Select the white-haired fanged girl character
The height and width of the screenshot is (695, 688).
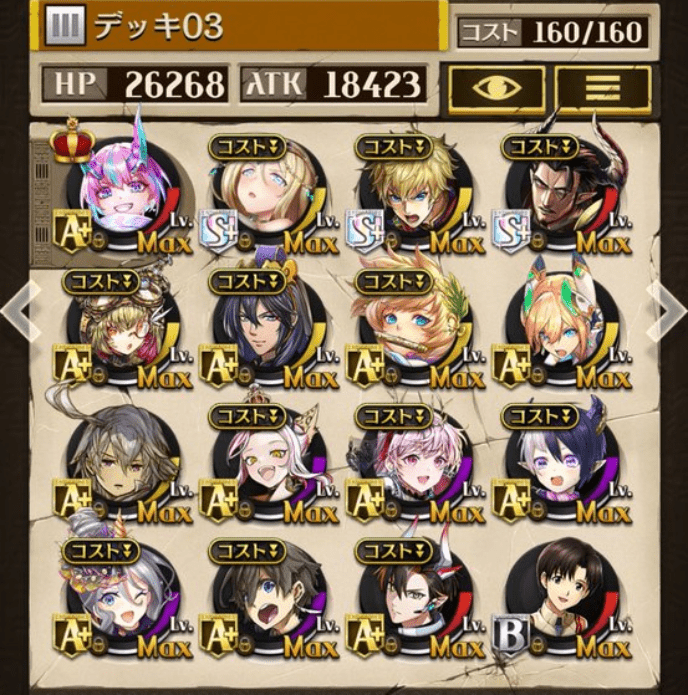click(270, 463)
